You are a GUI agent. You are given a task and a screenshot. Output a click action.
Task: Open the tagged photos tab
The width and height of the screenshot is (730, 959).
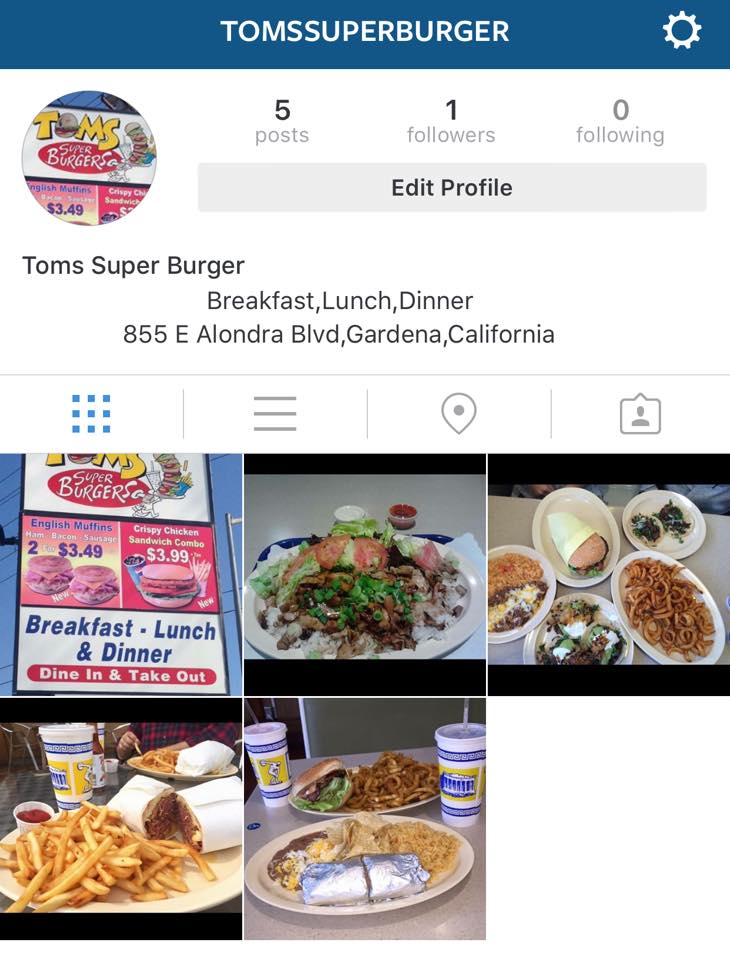(x=640, y=413)
